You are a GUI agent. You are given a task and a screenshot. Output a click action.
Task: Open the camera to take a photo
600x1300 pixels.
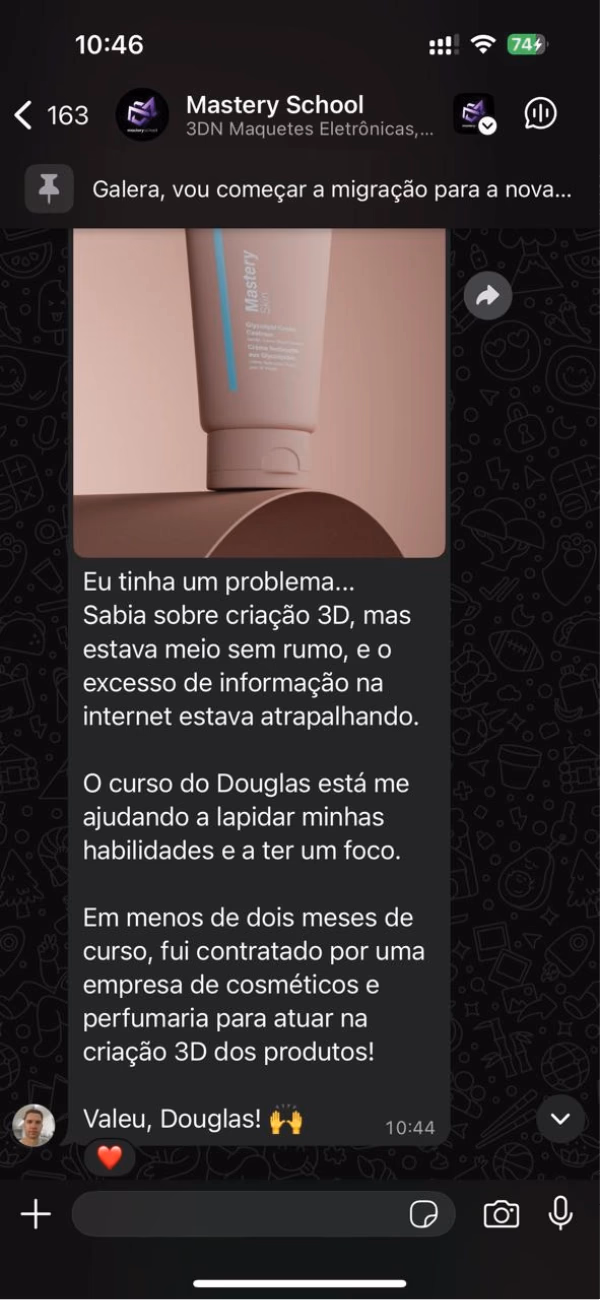[x=501, y=1214]
